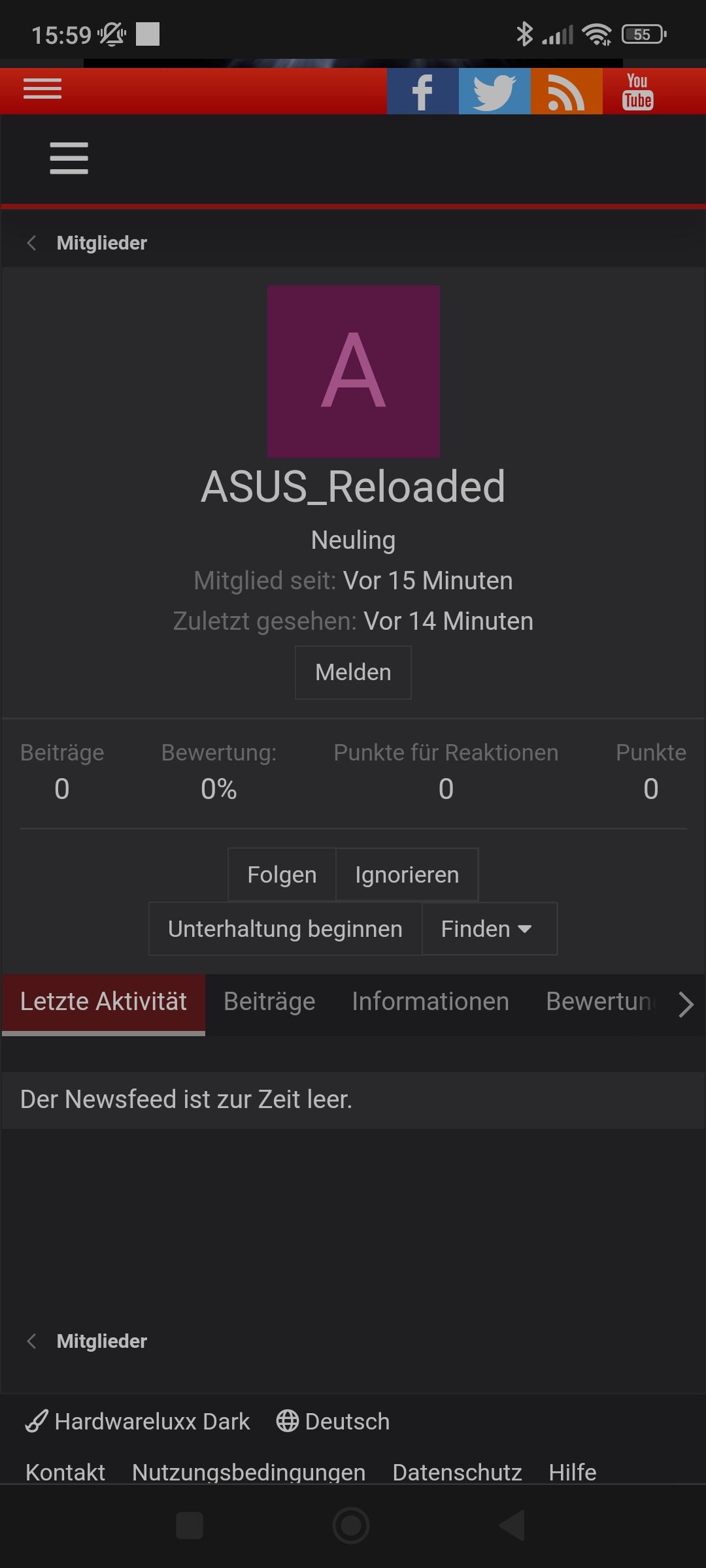Viewport: 706px width, 1568px height.
Task: Select the Letzte Aktivität tab
Action: click(103, 1002)
